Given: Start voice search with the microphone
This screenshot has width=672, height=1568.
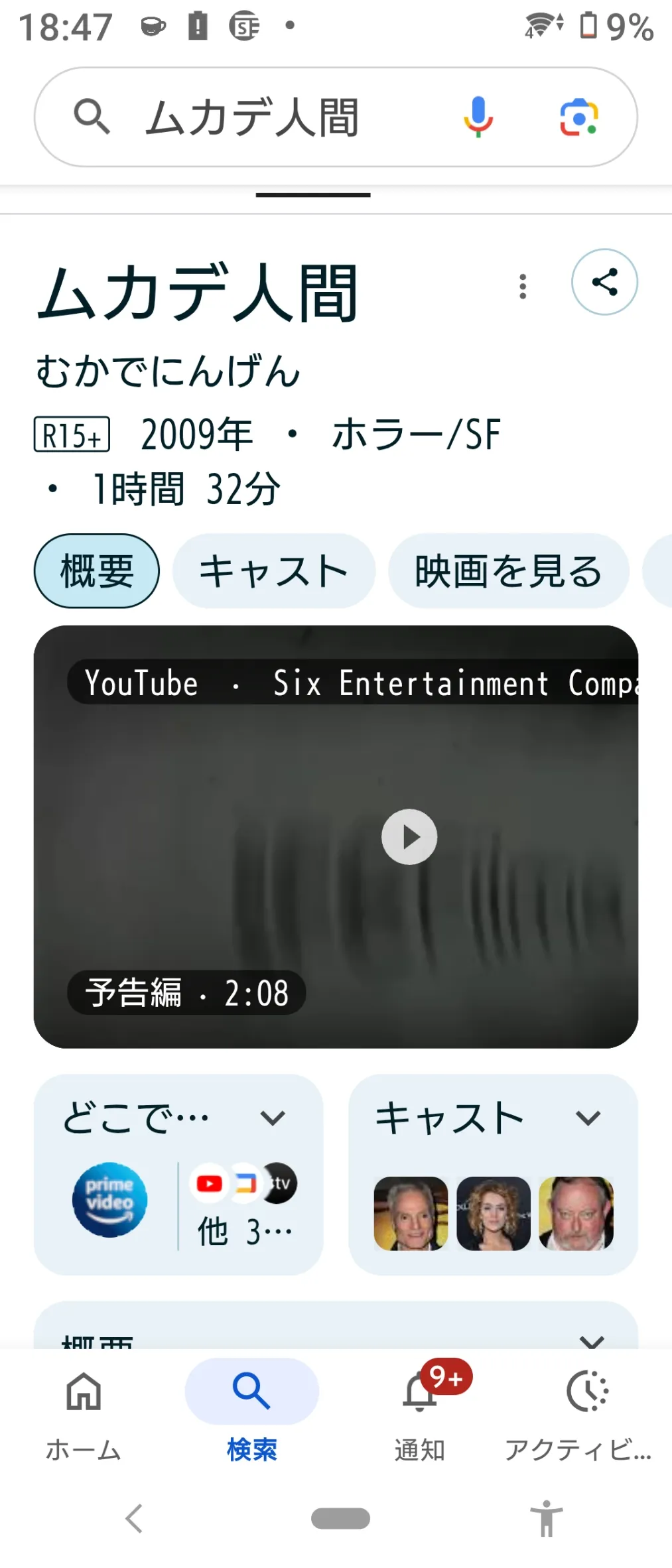Looking at the screenshot, I should pyautogui.click(x=478, y=117).
